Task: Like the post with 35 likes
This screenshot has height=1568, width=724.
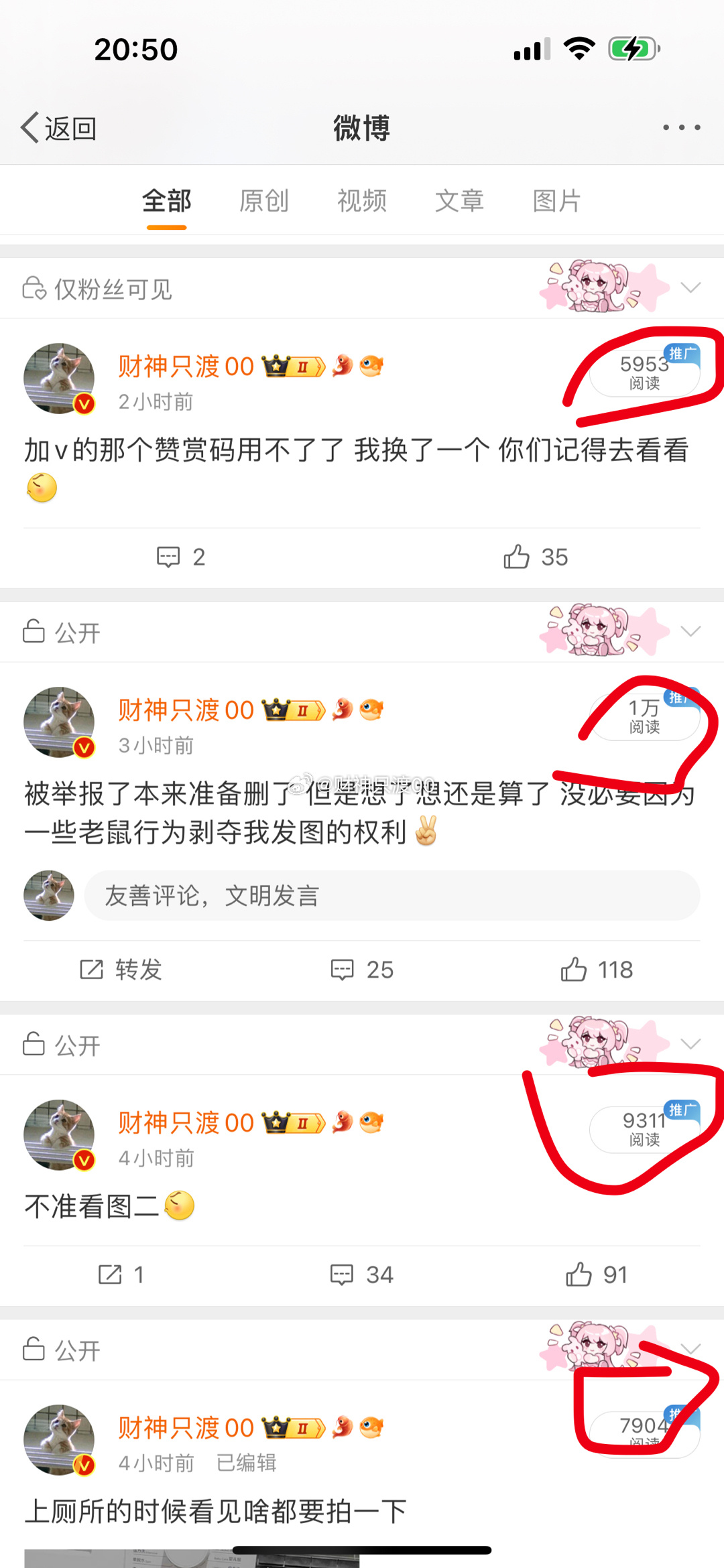Action: point(536,557)
